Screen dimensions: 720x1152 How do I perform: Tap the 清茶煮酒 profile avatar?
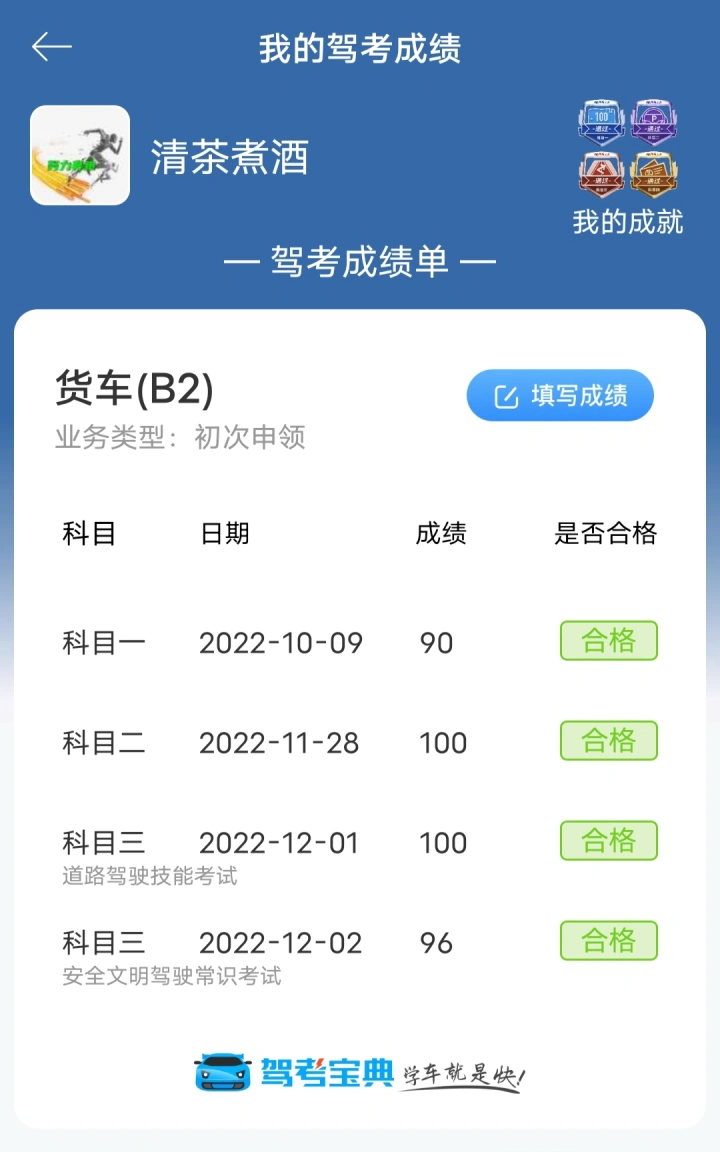(x=80, y=155)
